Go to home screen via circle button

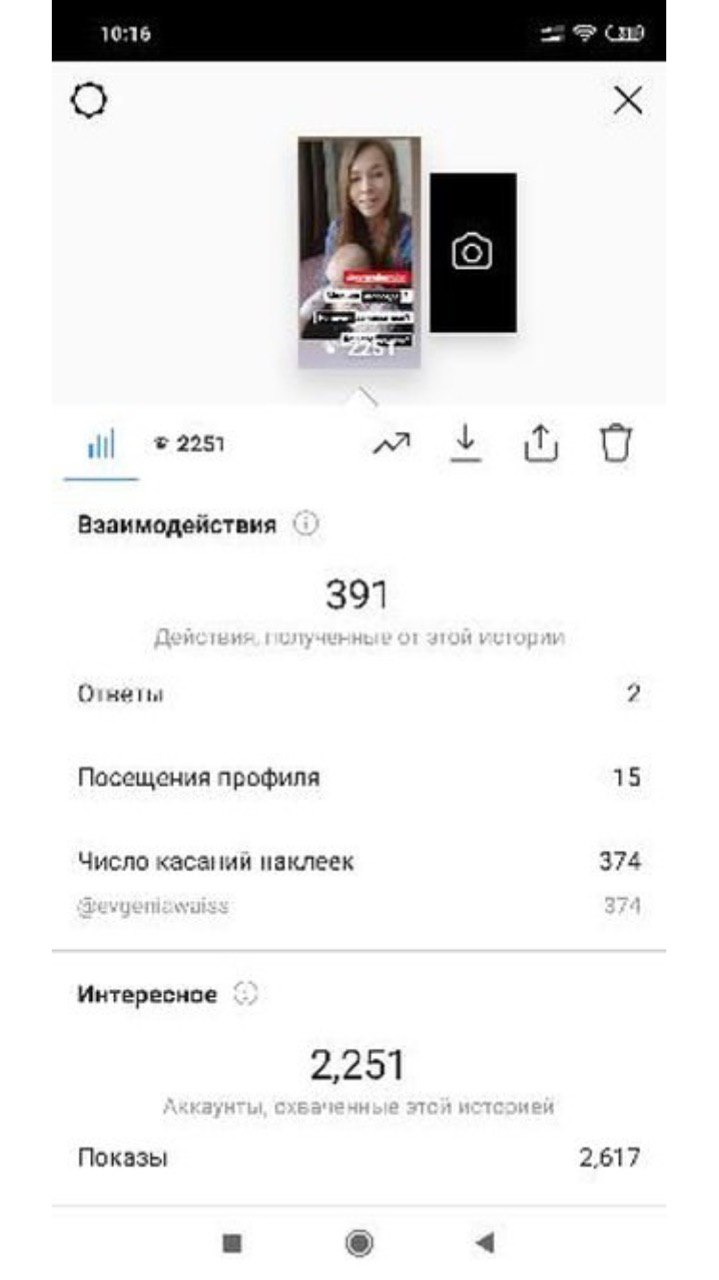click(x=359, y=1243)
